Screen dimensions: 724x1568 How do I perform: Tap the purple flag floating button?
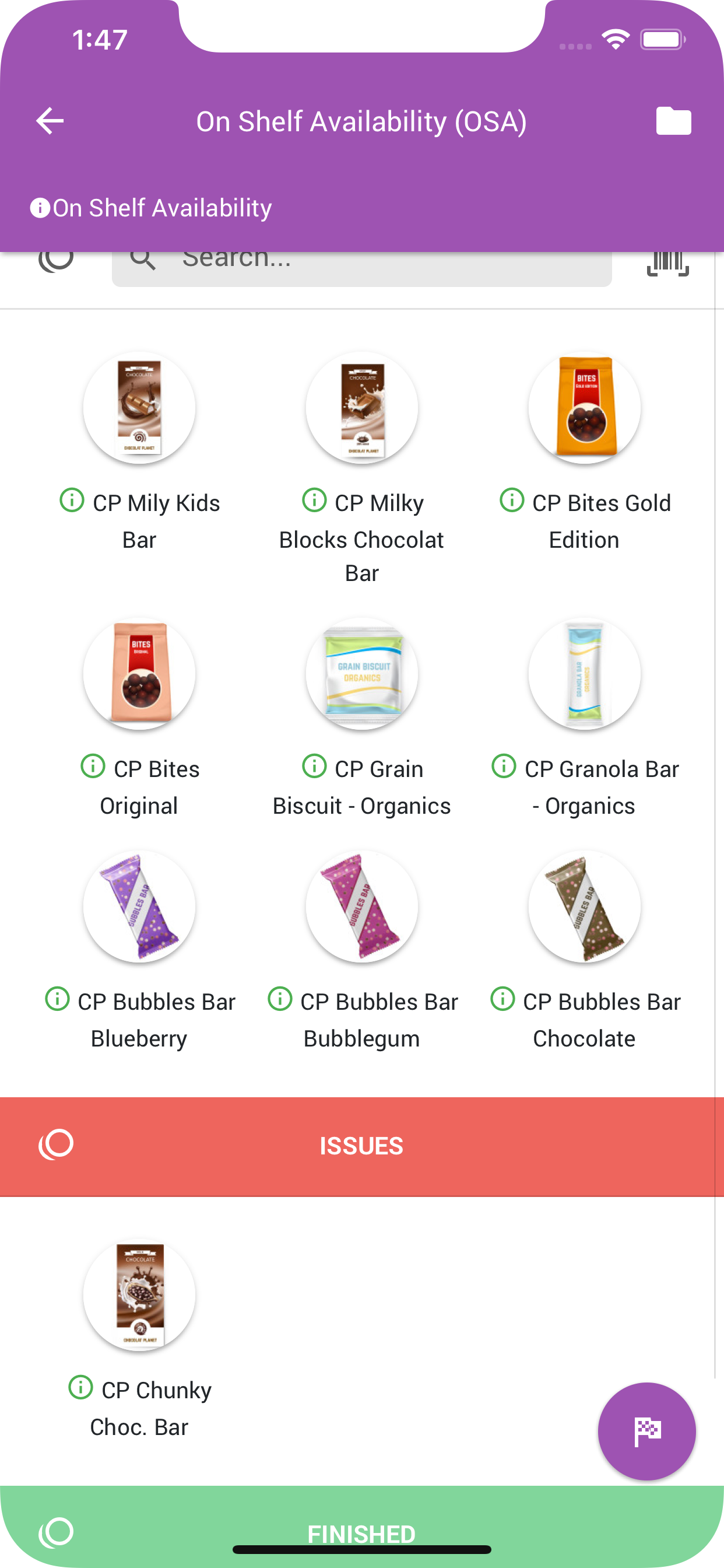click(646, 1431)
